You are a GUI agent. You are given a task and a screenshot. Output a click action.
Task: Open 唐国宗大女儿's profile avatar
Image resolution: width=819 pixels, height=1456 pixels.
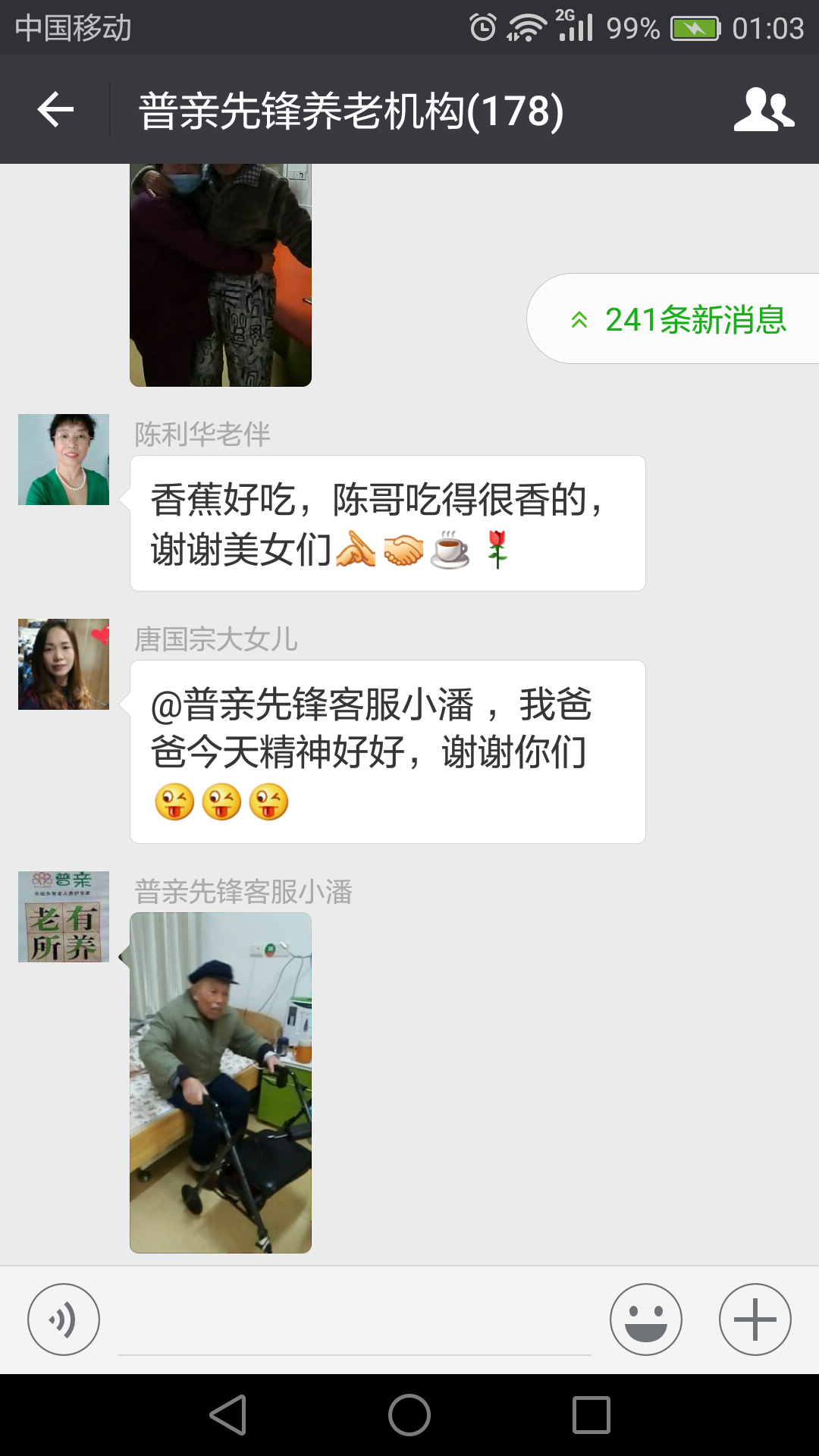(x=64, y=664)
